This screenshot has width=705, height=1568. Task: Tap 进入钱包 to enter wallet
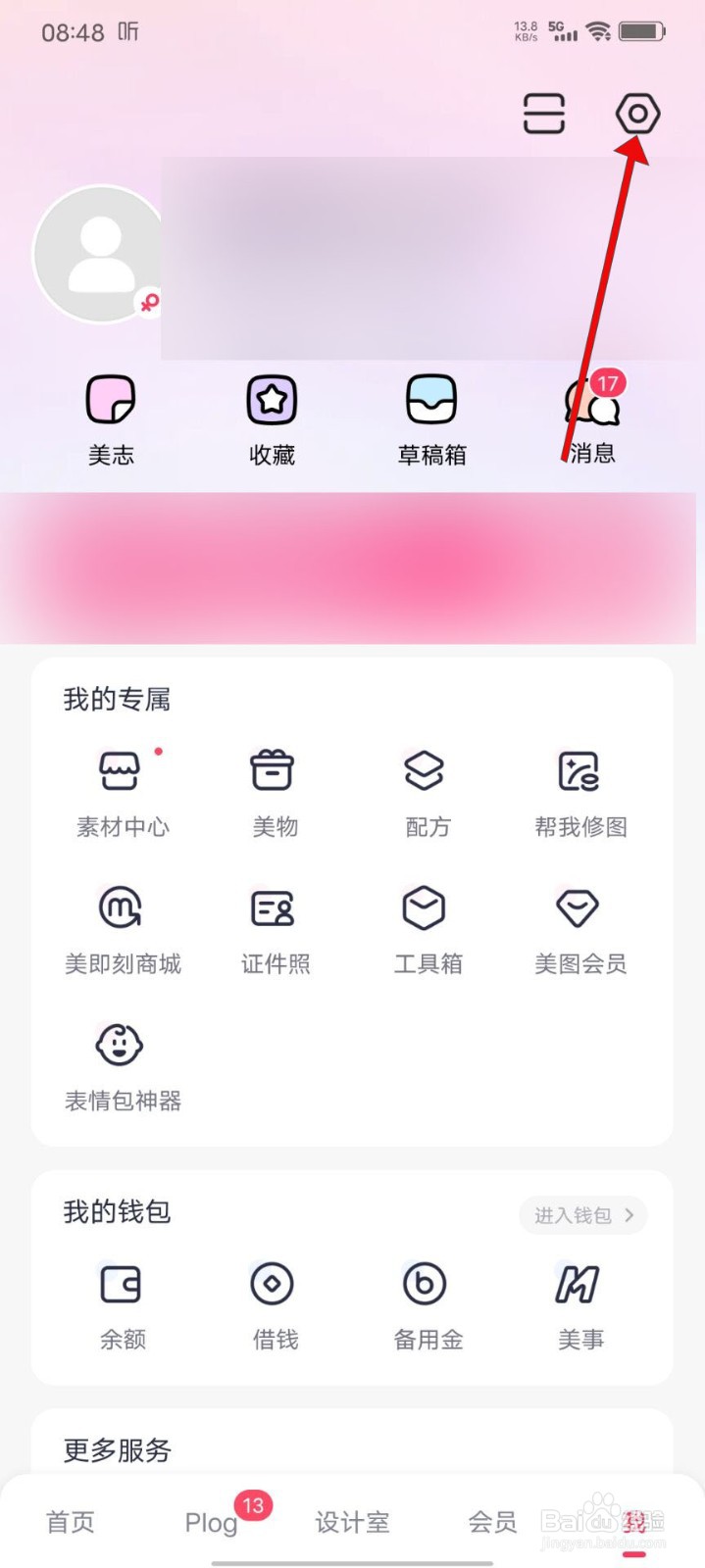tap(583, 1215)
